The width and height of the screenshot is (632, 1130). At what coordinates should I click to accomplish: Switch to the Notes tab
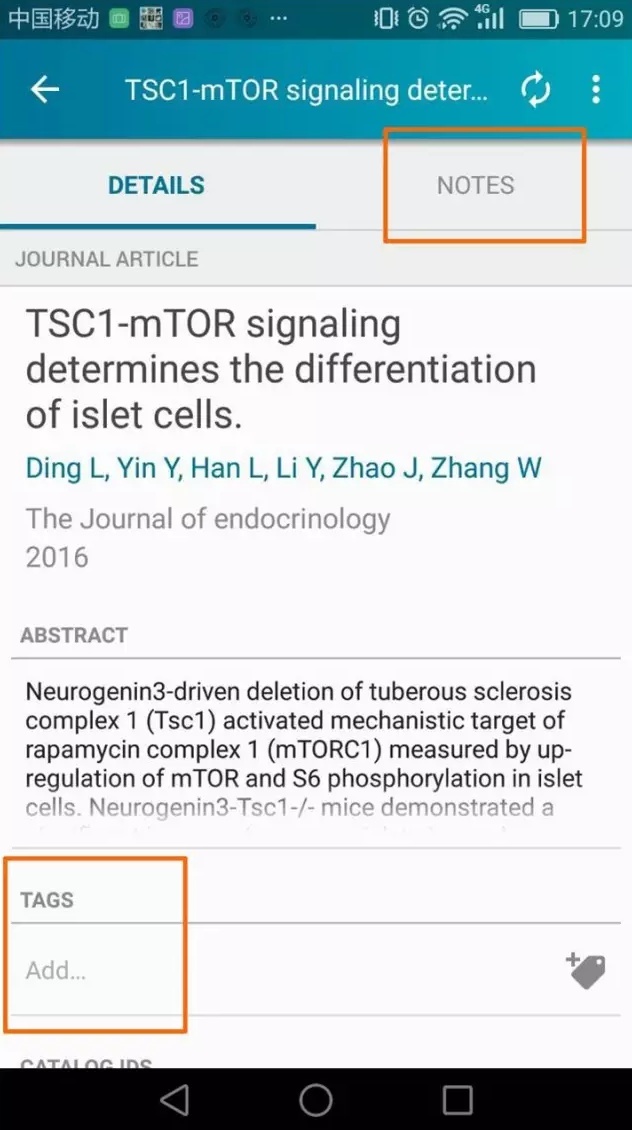coord(475,185)
